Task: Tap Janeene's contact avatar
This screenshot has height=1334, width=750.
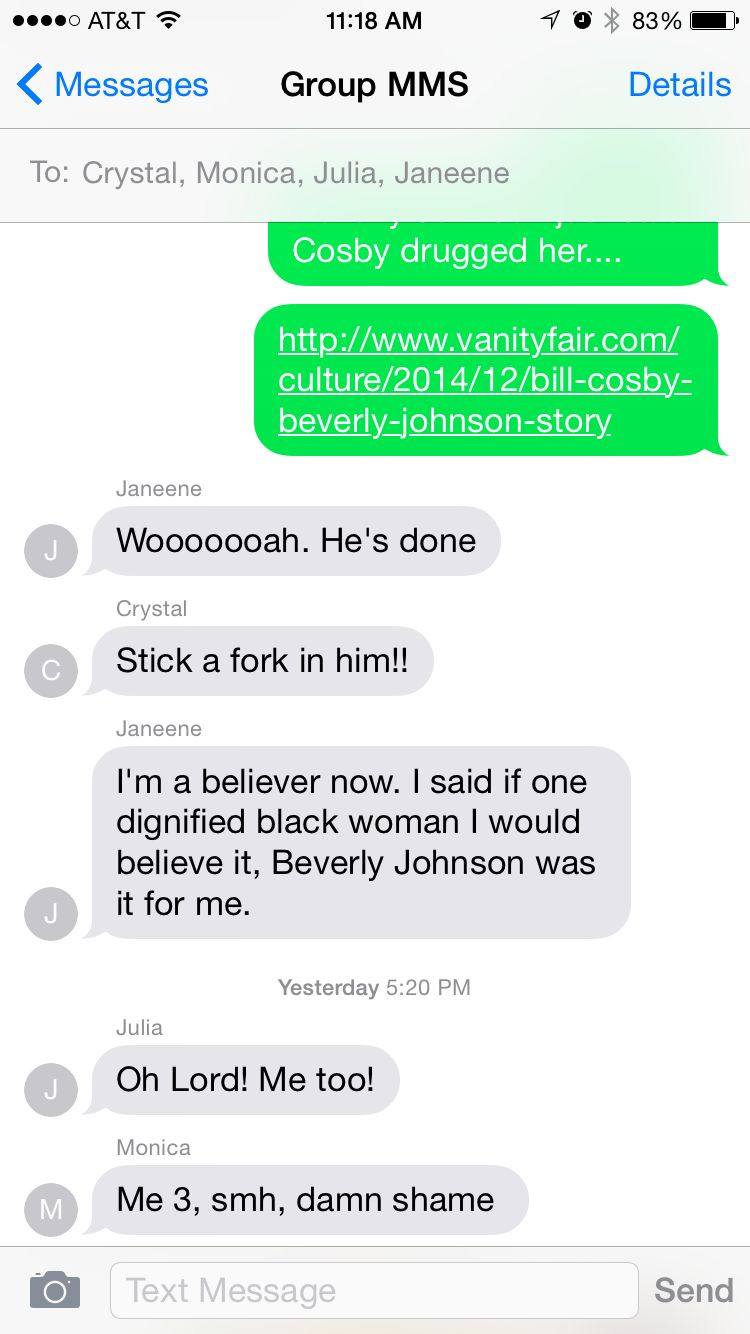Action: tap(50, 550)
